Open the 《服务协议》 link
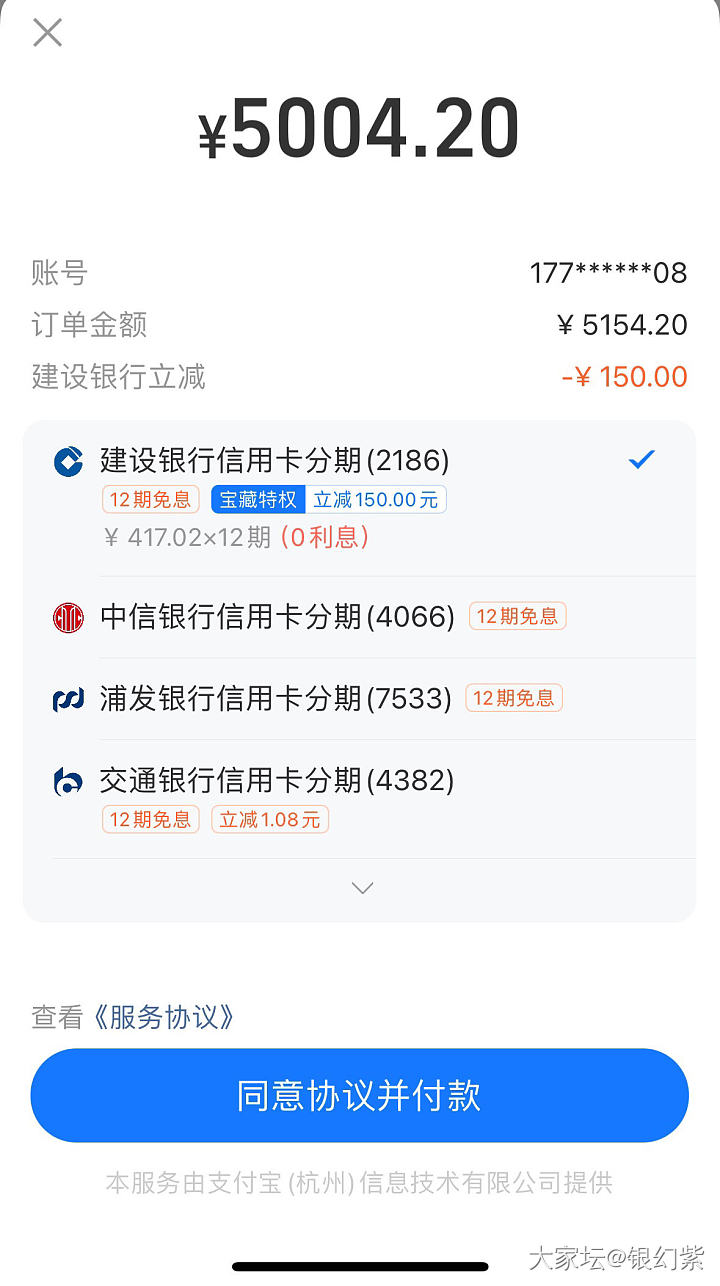The height and width of the screenshot is (1286, 720). point(165,1018)
